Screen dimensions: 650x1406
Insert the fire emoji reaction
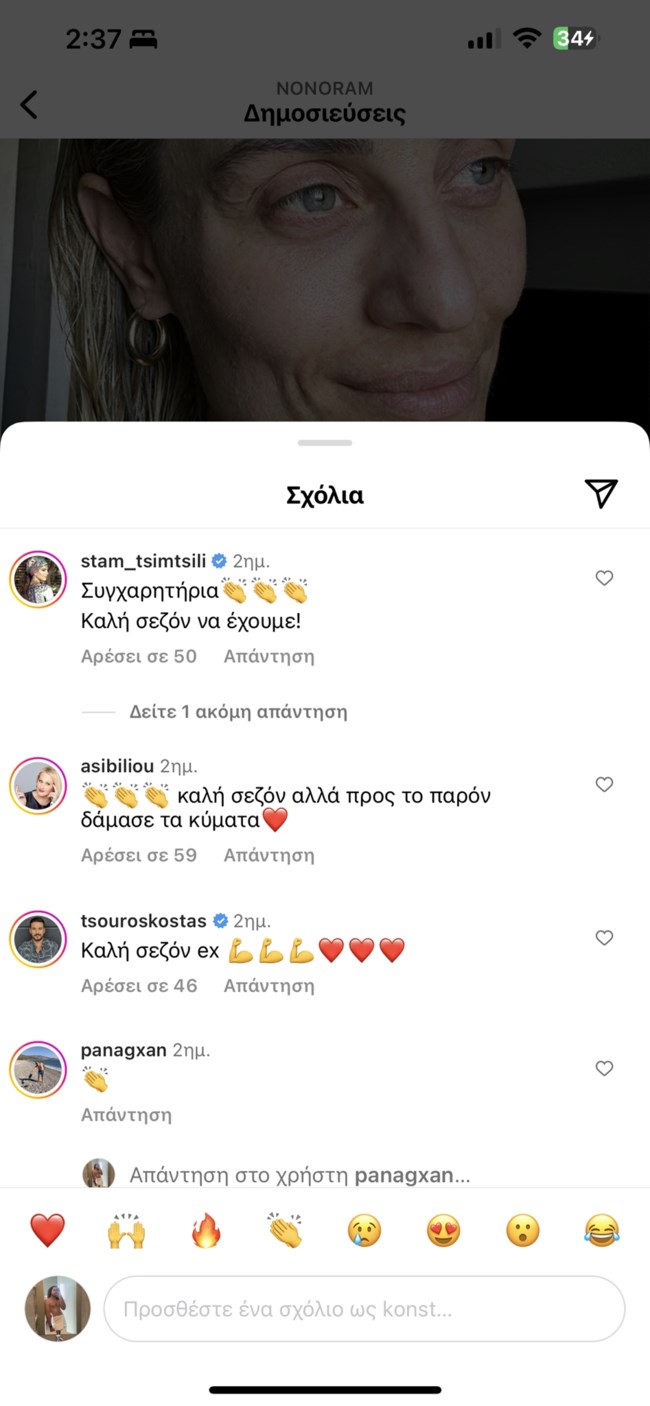(x=205, y=1230)
